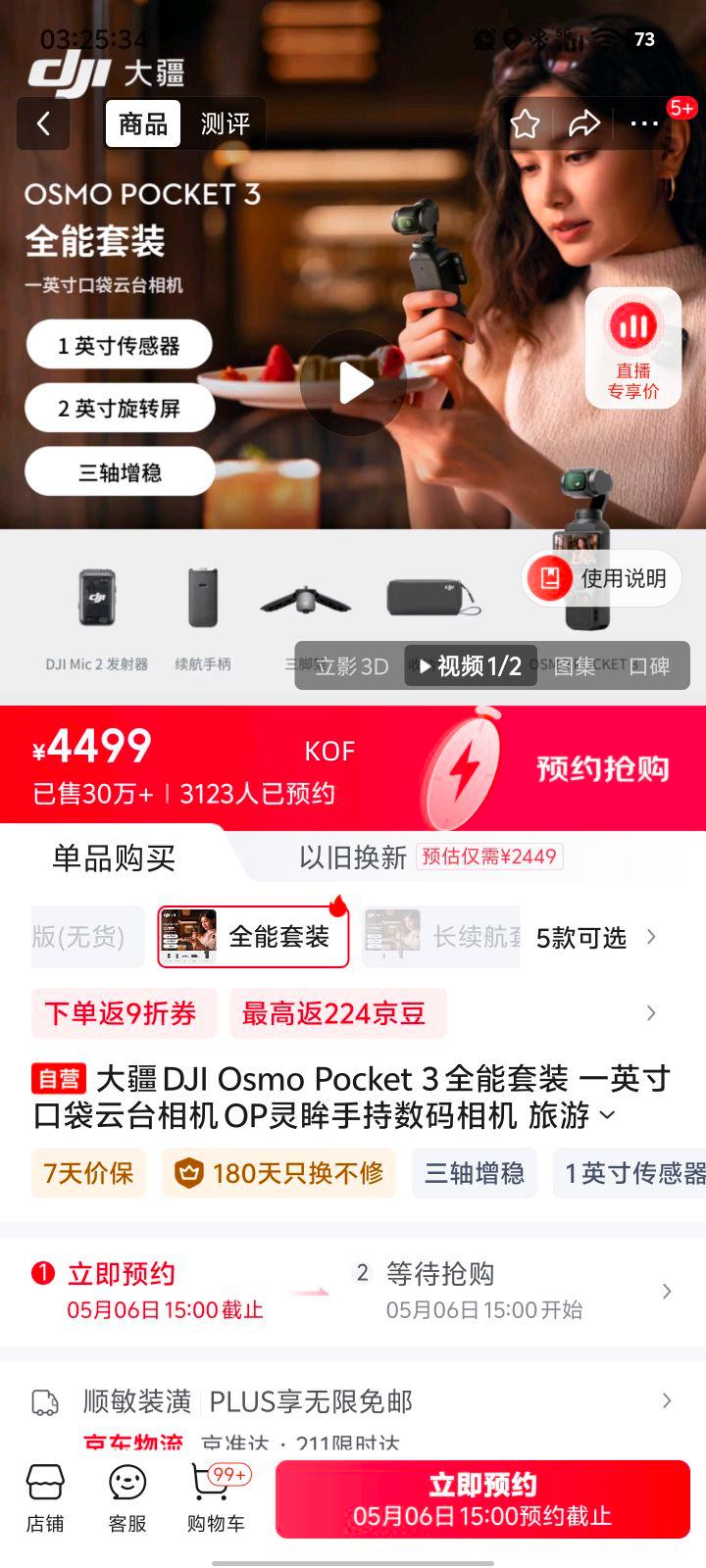The height and width of the screenshot is (1568, 706).
Task: Visit the 店铺 store page
Action: pos(45,1499)
